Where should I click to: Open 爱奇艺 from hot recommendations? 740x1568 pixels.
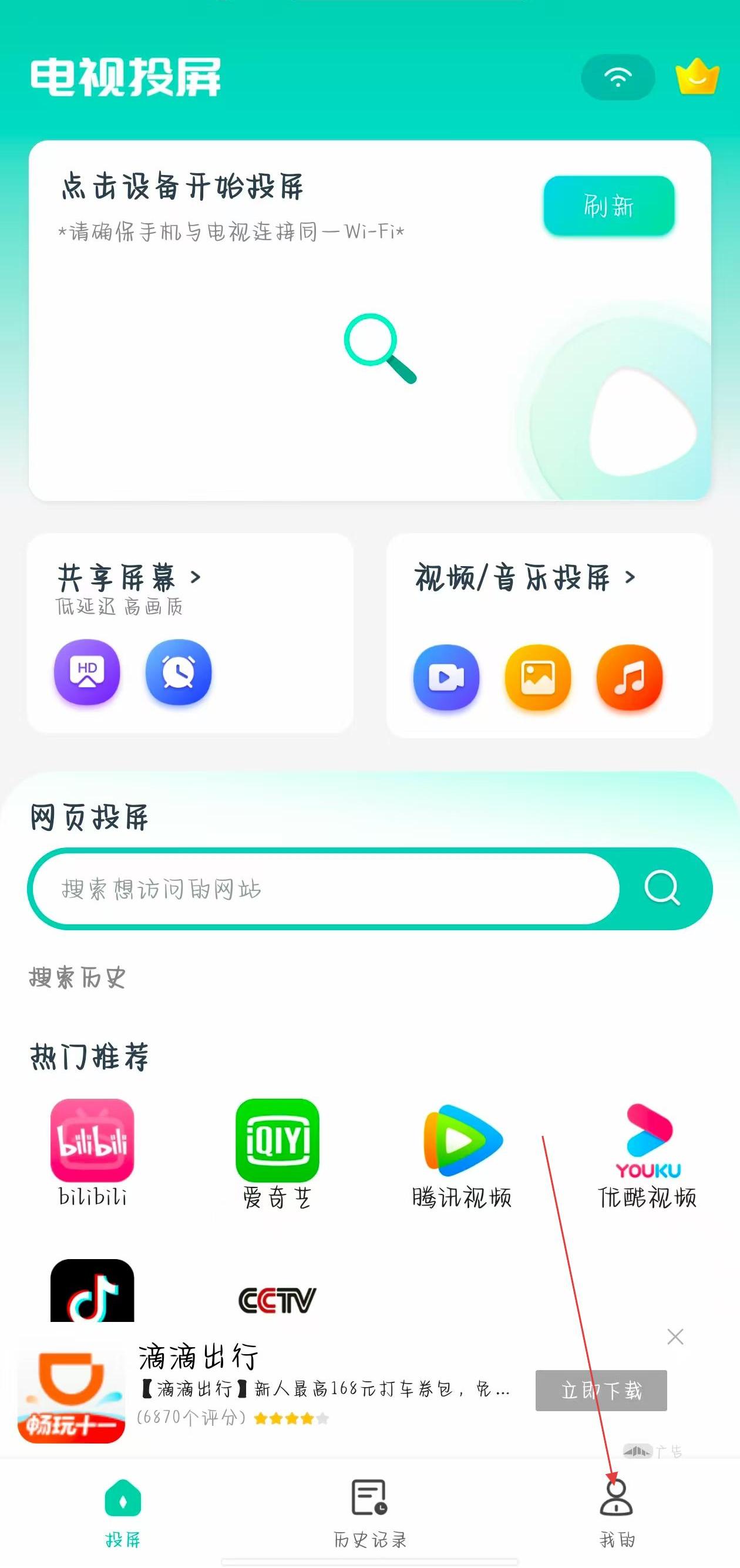click(277, 1152)
